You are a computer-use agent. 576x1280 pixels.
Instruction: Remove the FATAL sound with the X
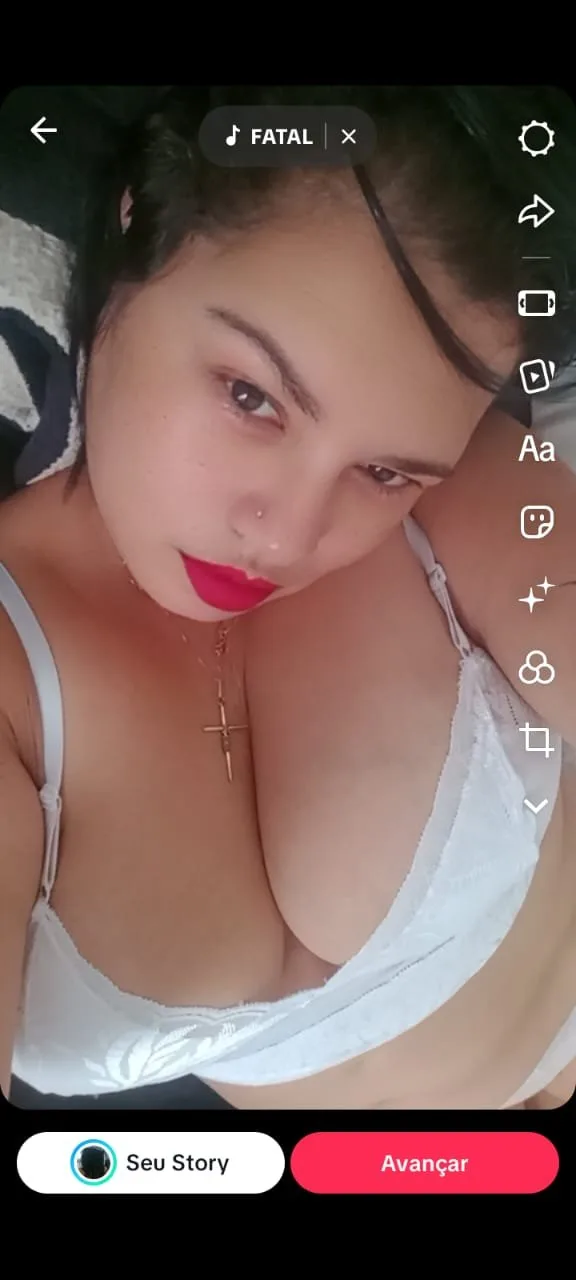pos(349,137)
